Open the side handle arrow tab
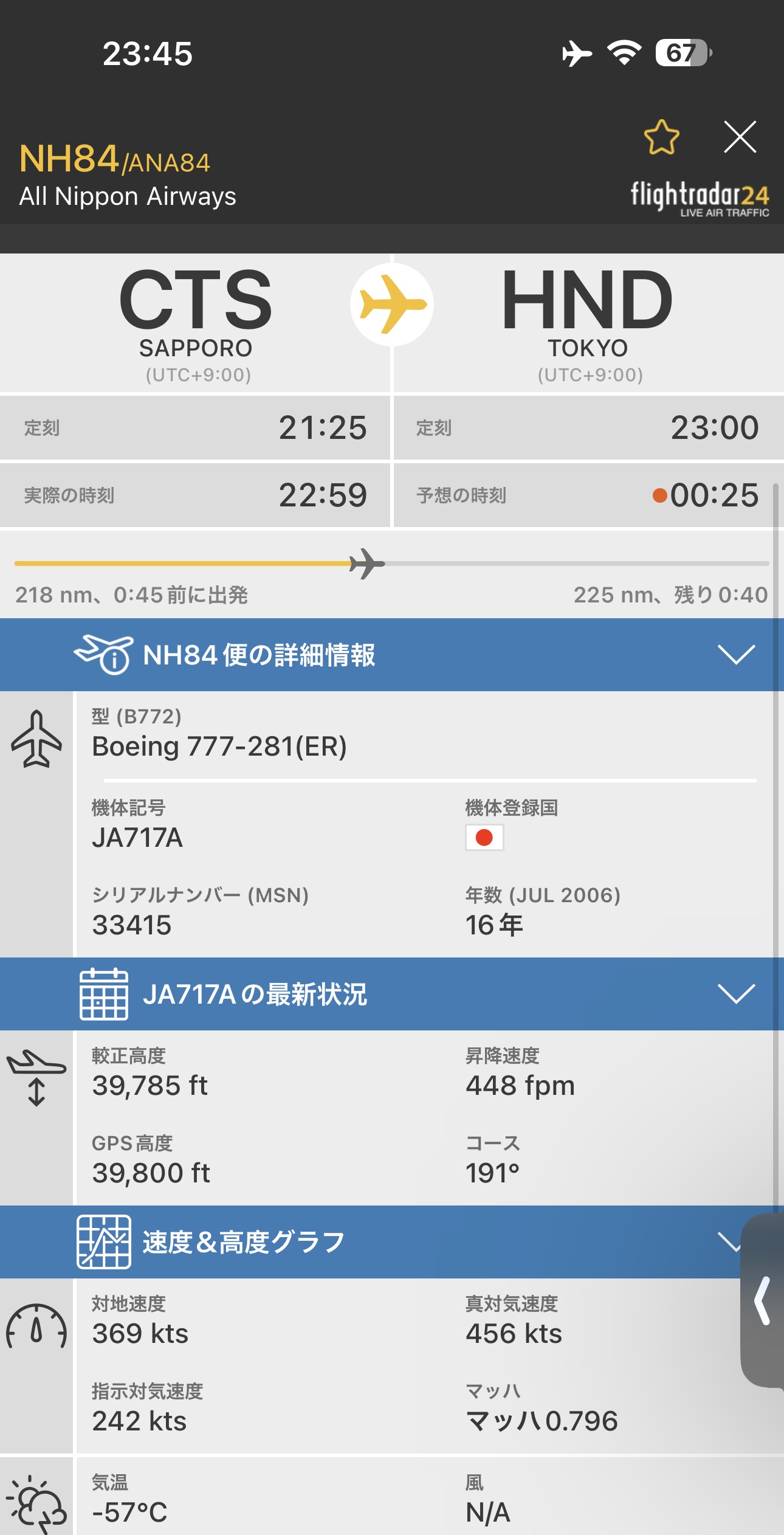 coord(762,1300)
